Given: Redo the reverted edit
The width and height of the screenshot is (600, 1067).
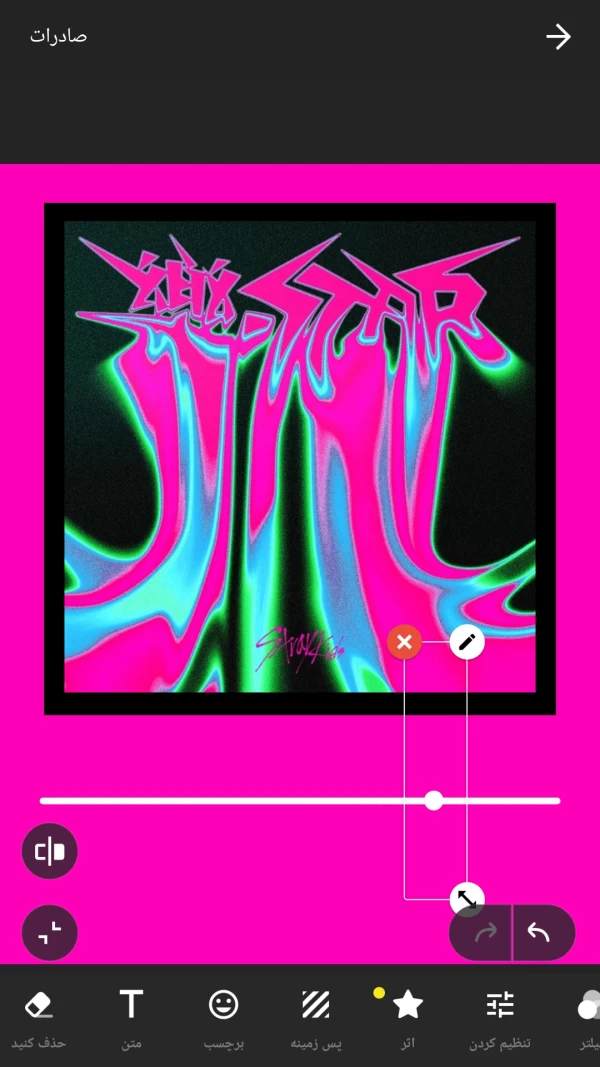Looking at the screenshot, I should [485, 933].
